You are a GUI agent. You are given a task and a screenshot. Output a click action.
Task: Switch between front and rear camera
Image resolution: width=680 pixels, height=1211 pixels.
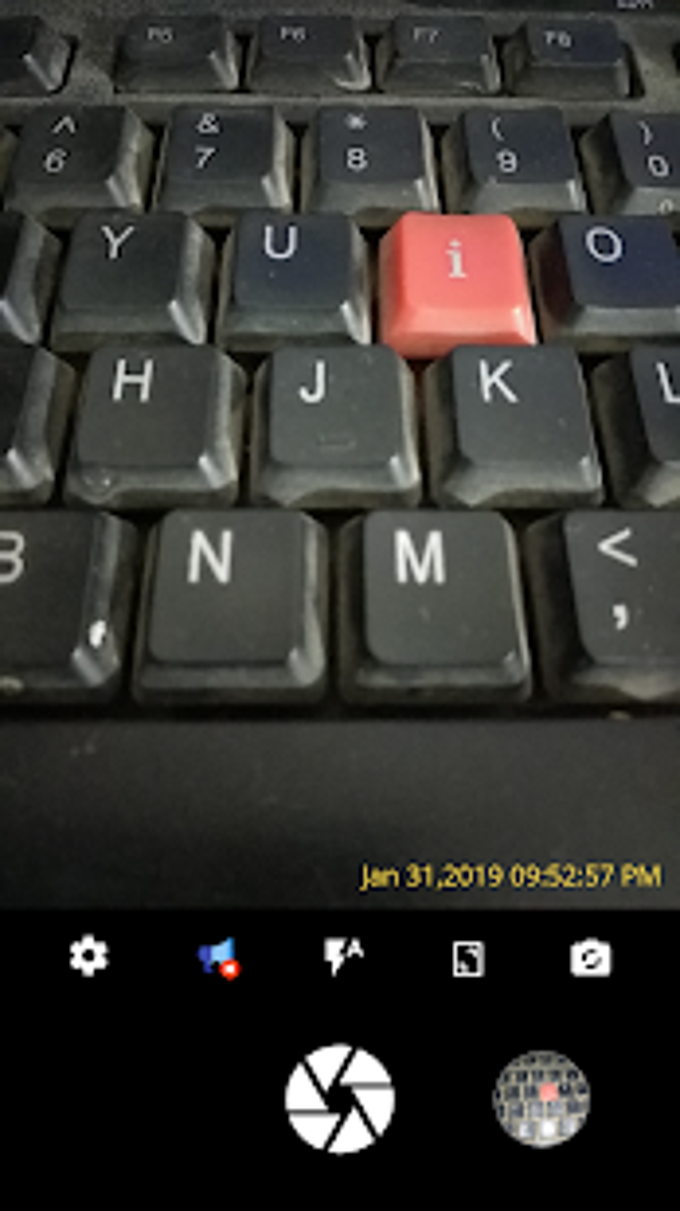point(590,958)
